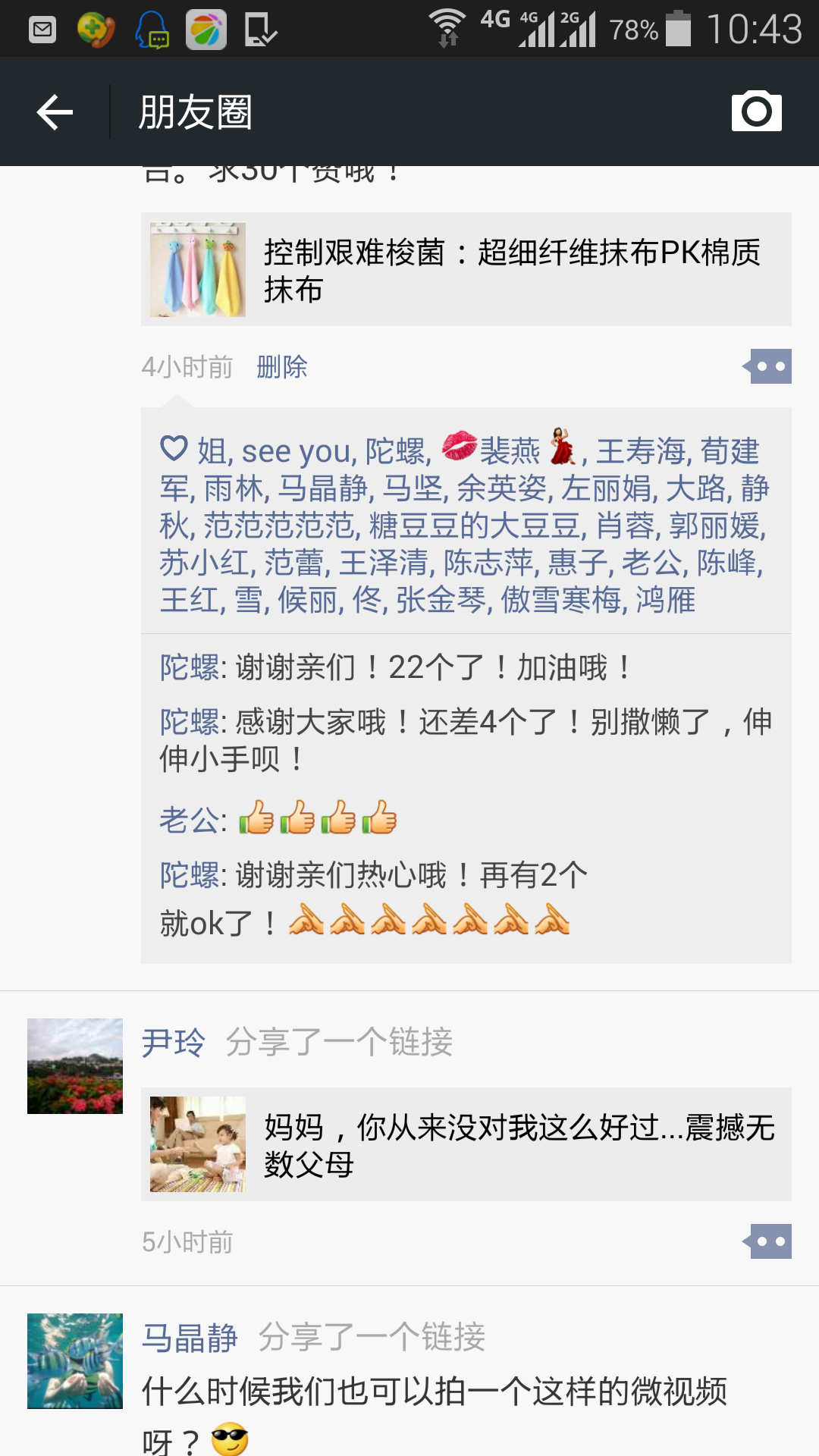The image size is (819, 1456).
Task: Open the 控制艰难梭菌 shared link card
Action: [x=466, y=270]
